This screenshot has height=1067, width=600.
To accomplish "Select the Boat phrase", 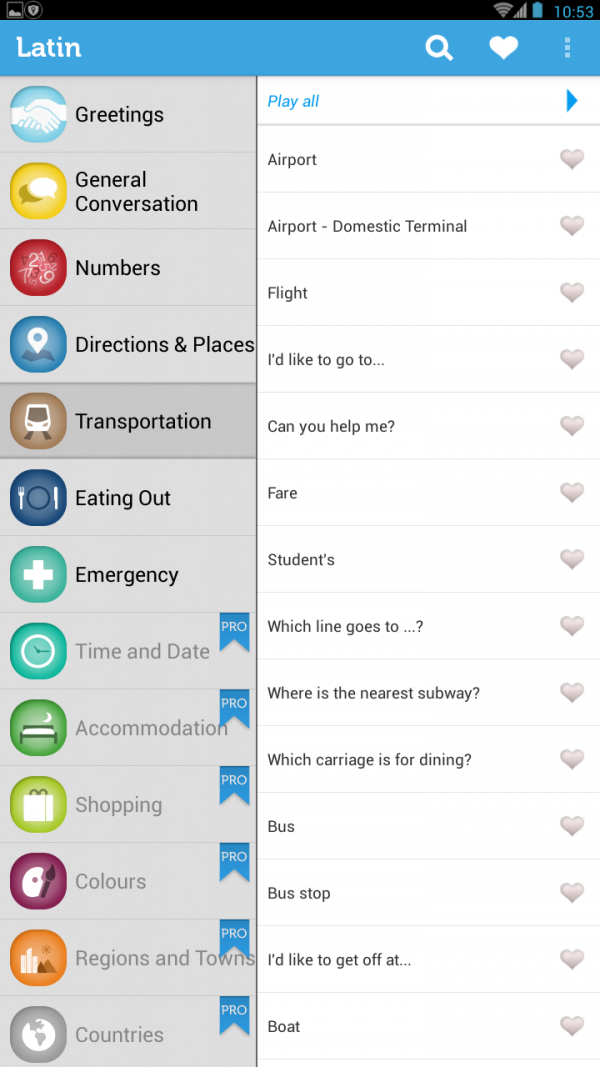I will pyautogui.click(x=400, y=1027).
